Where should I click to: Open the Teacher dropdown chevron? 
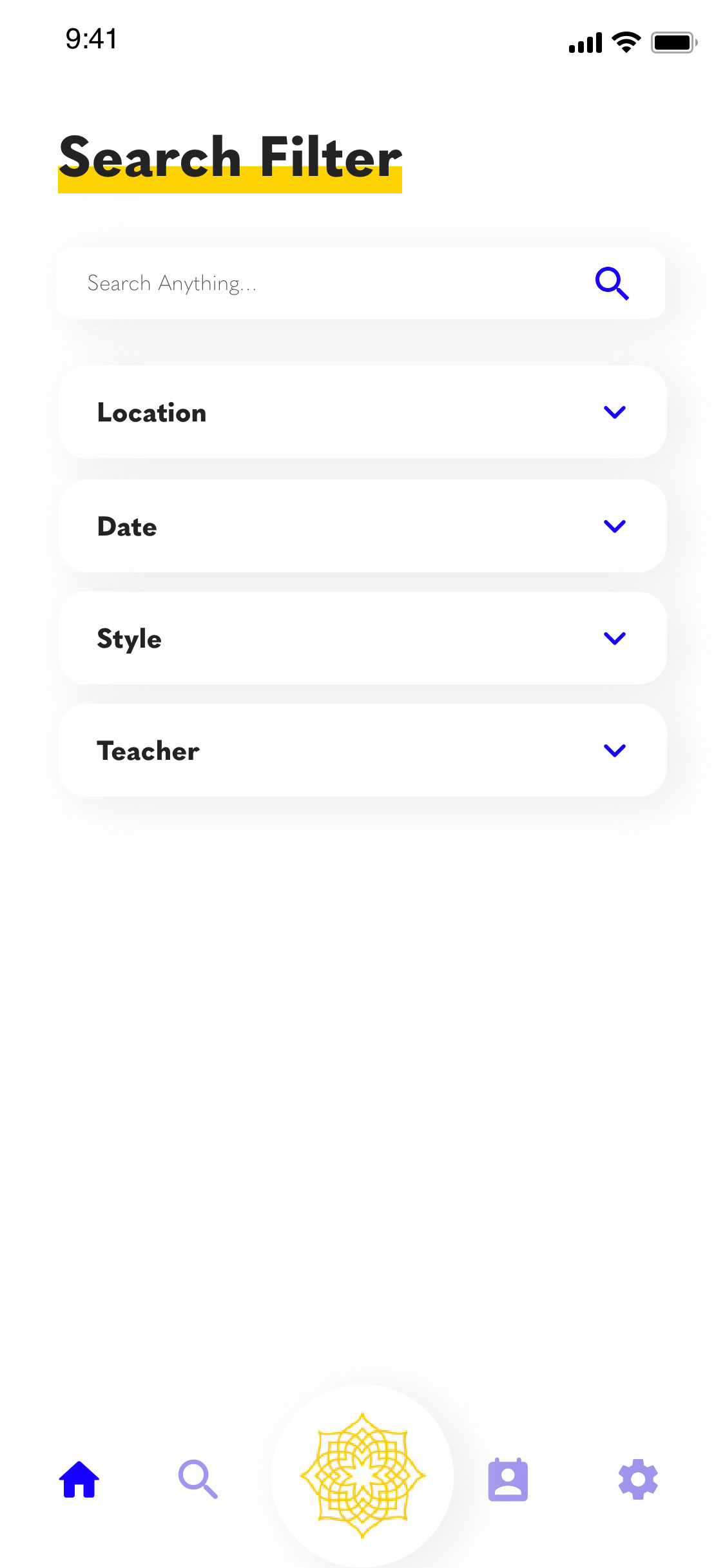tap(615, 750)
